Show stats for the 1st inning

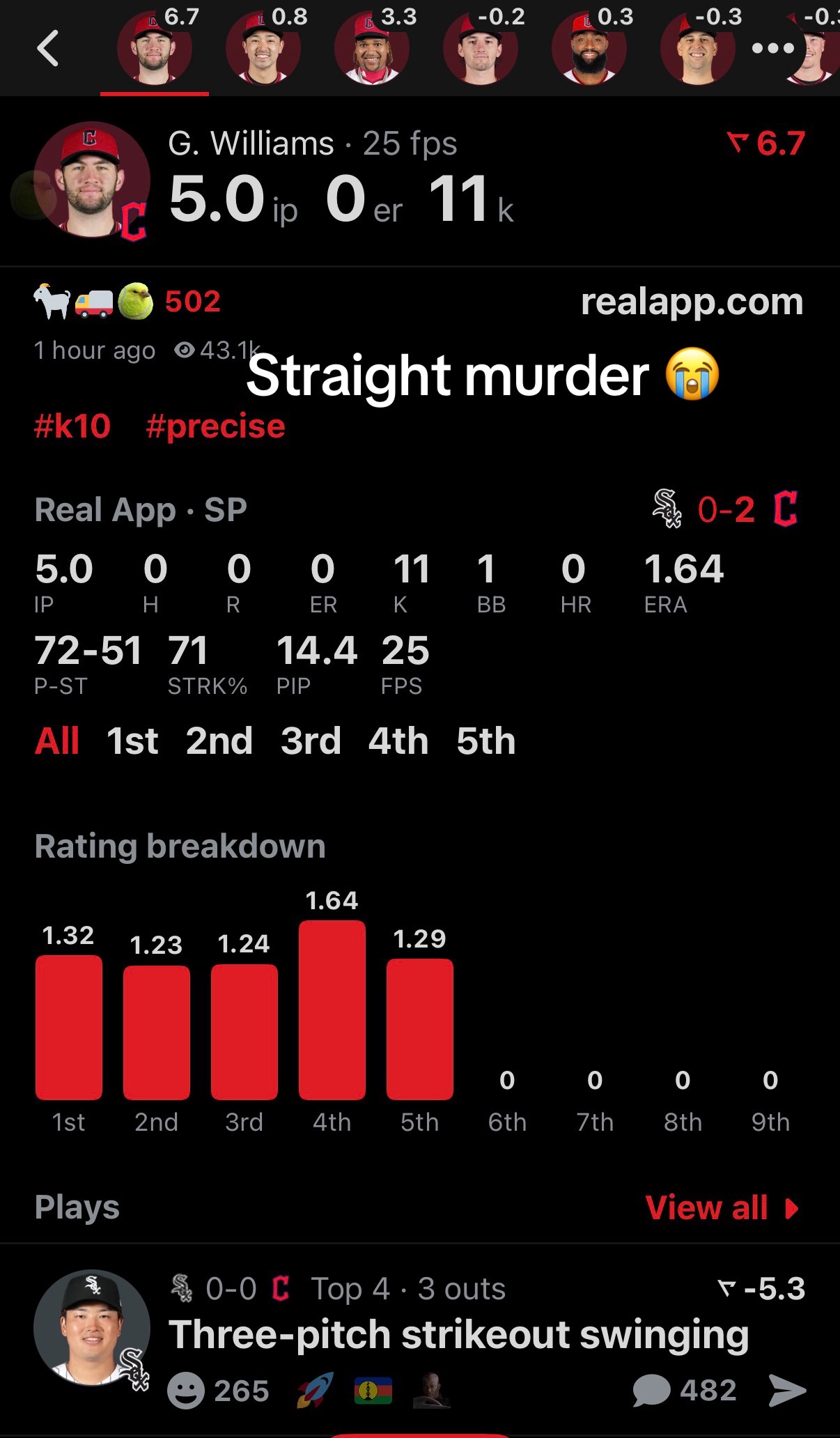132,741
